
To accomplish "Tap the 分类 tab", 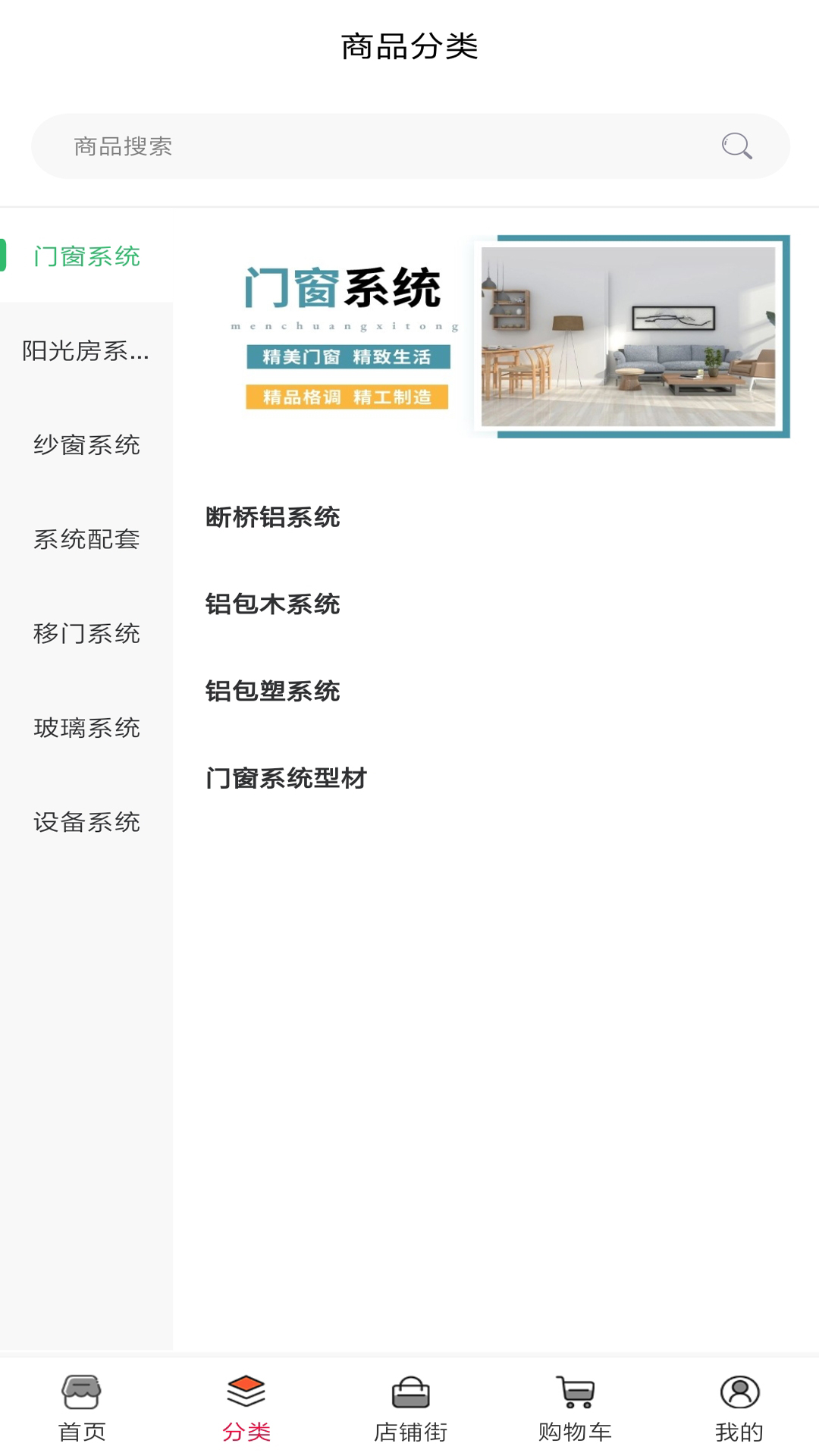I will click(x=246, y=1407).
